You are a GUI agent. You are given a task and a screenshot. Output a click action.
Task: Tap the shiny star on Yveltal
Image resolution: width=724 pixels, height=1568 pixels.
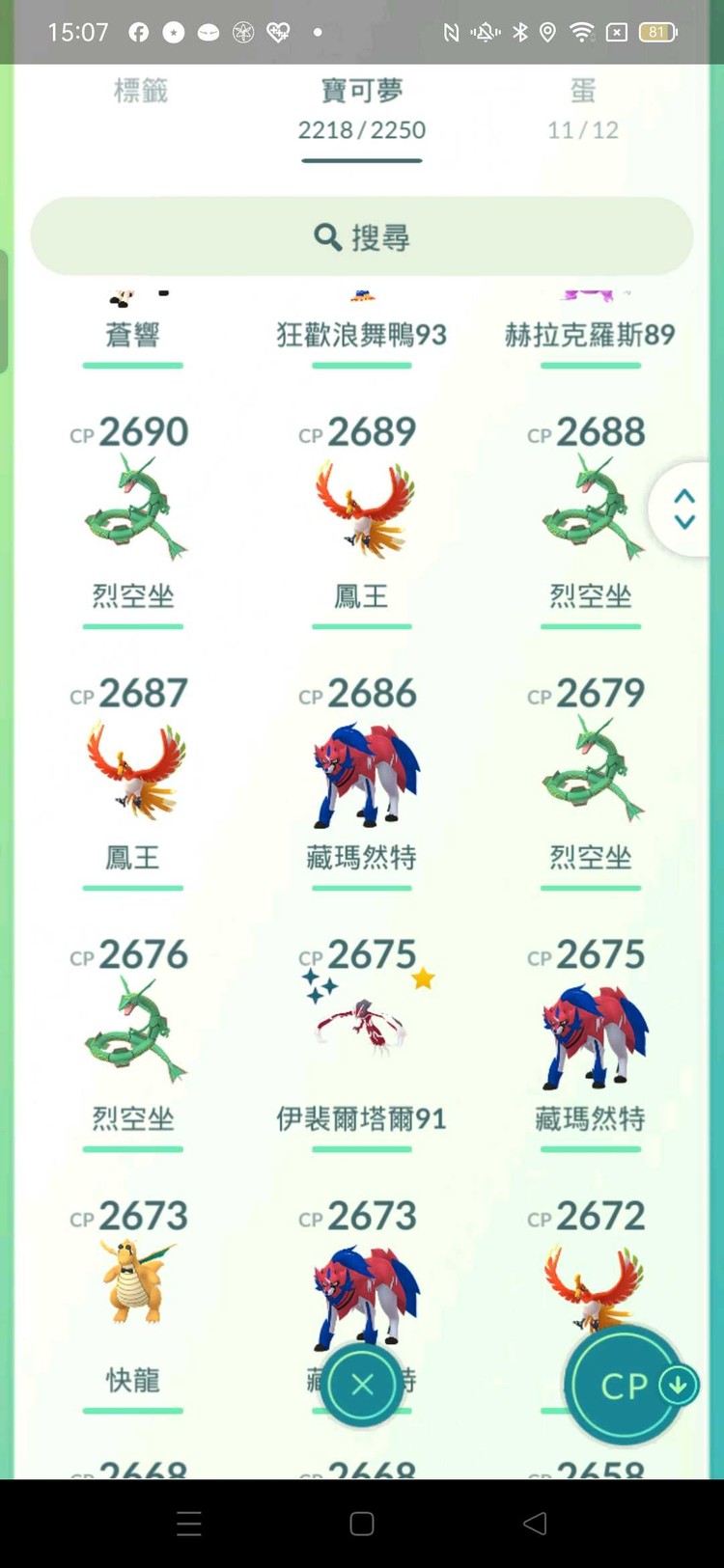point(420,977)
